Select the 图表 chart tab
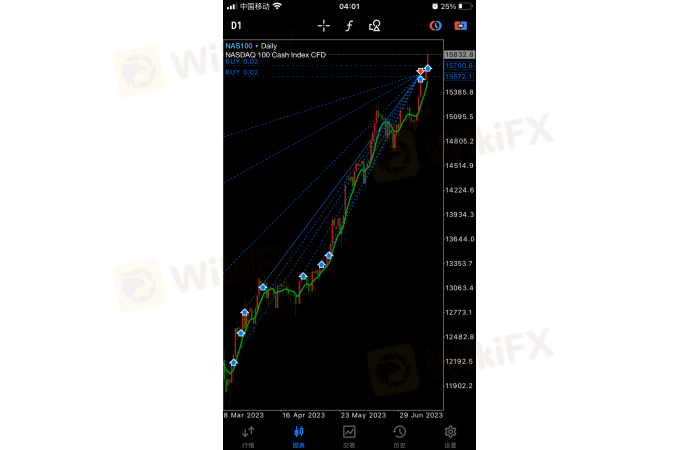The height and width of the screenshot is (450, 700). pos(298,436)
